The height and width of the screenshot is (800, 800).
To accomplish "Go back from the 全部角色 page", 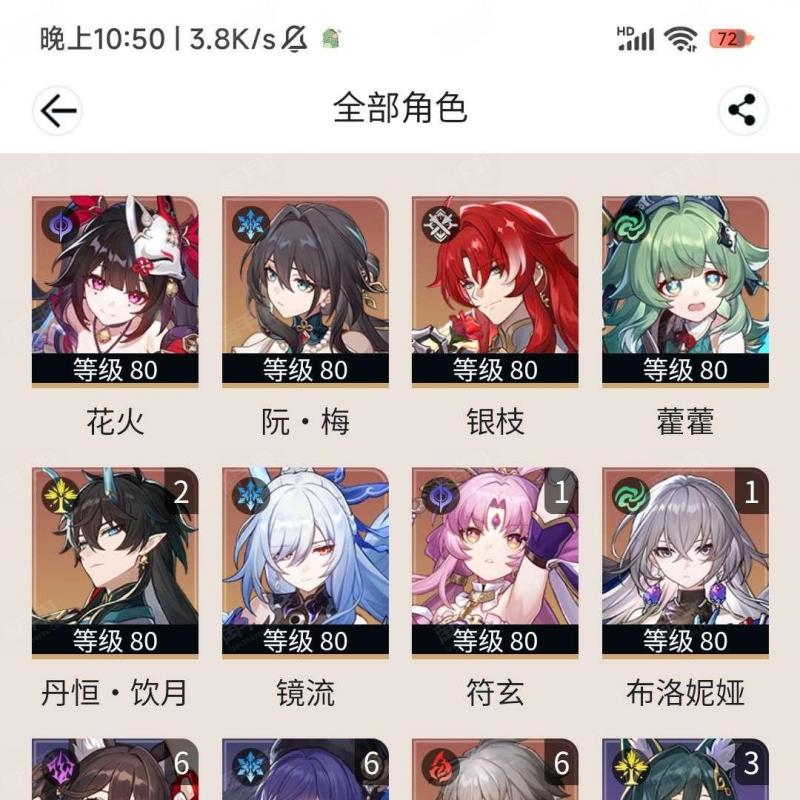I will pos(58,110).
